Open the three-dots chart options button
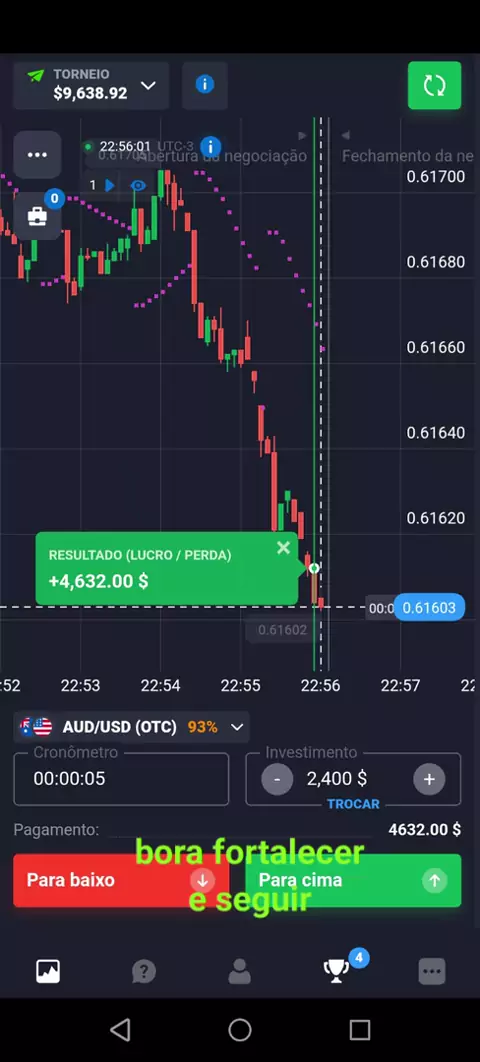The height and width of the screenshot is (1062, 480). [x=37, y=155]
